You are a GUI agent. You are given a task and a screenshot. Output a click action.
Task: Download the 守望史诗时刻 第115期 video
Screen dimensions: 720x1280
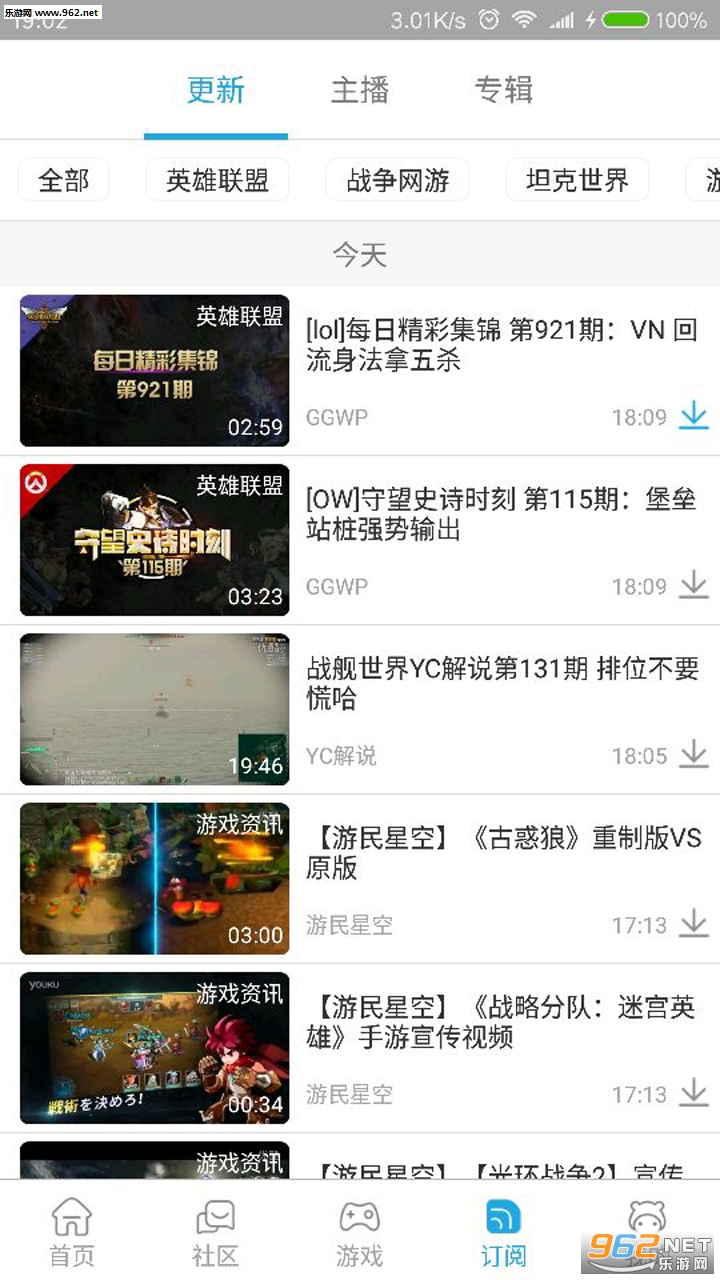click(693, 585)
